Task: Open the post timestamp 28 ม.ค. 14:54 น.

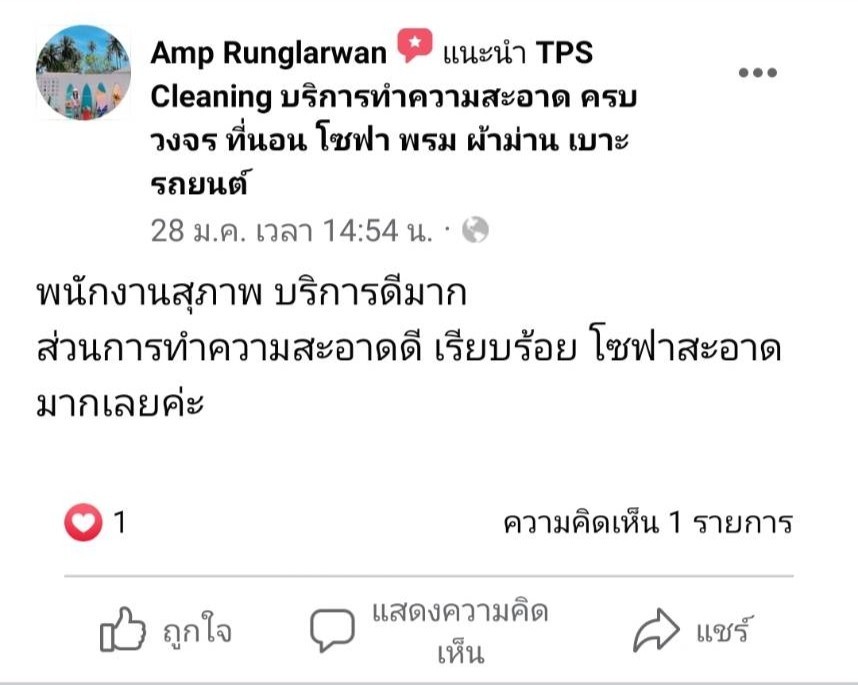Action: [x=291, y=231]
